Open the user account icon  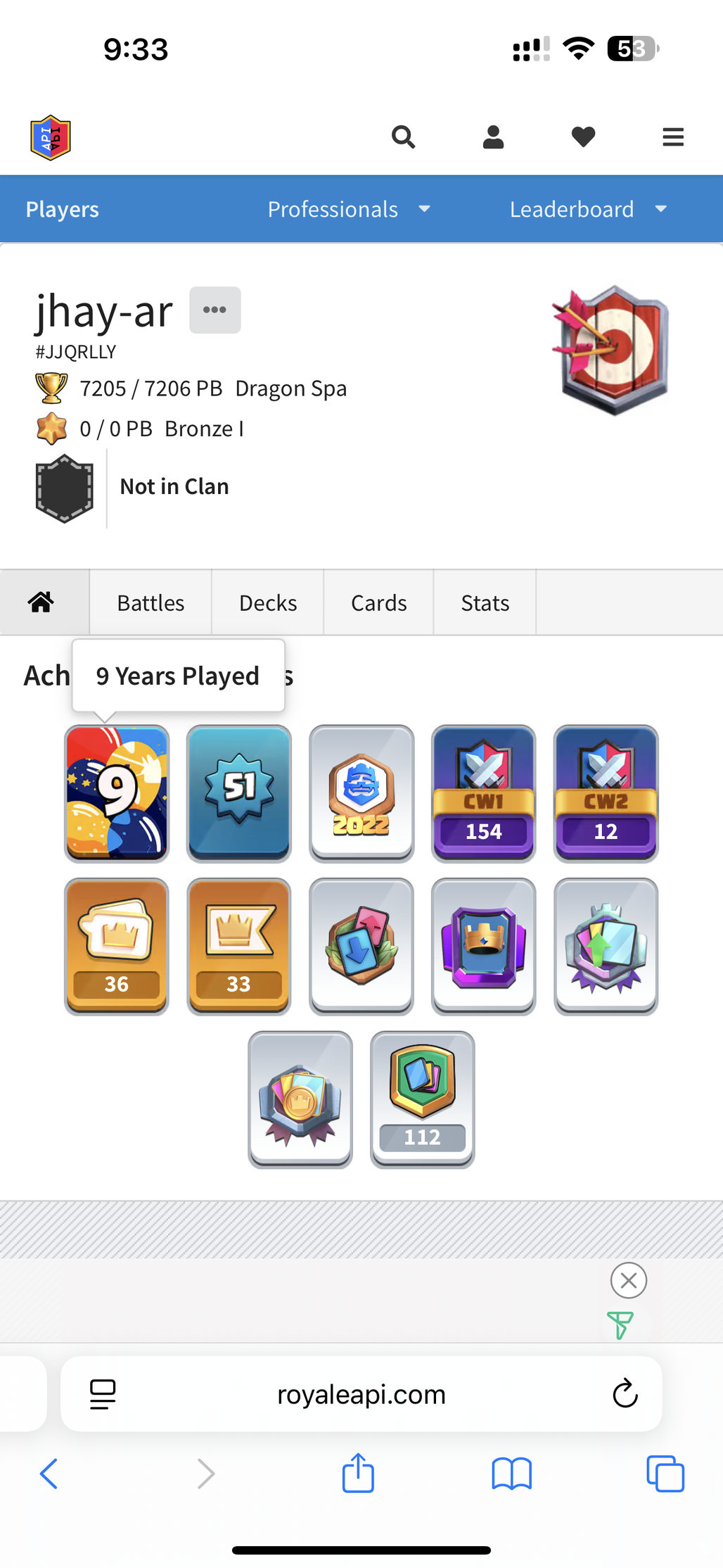pos(493,137)
